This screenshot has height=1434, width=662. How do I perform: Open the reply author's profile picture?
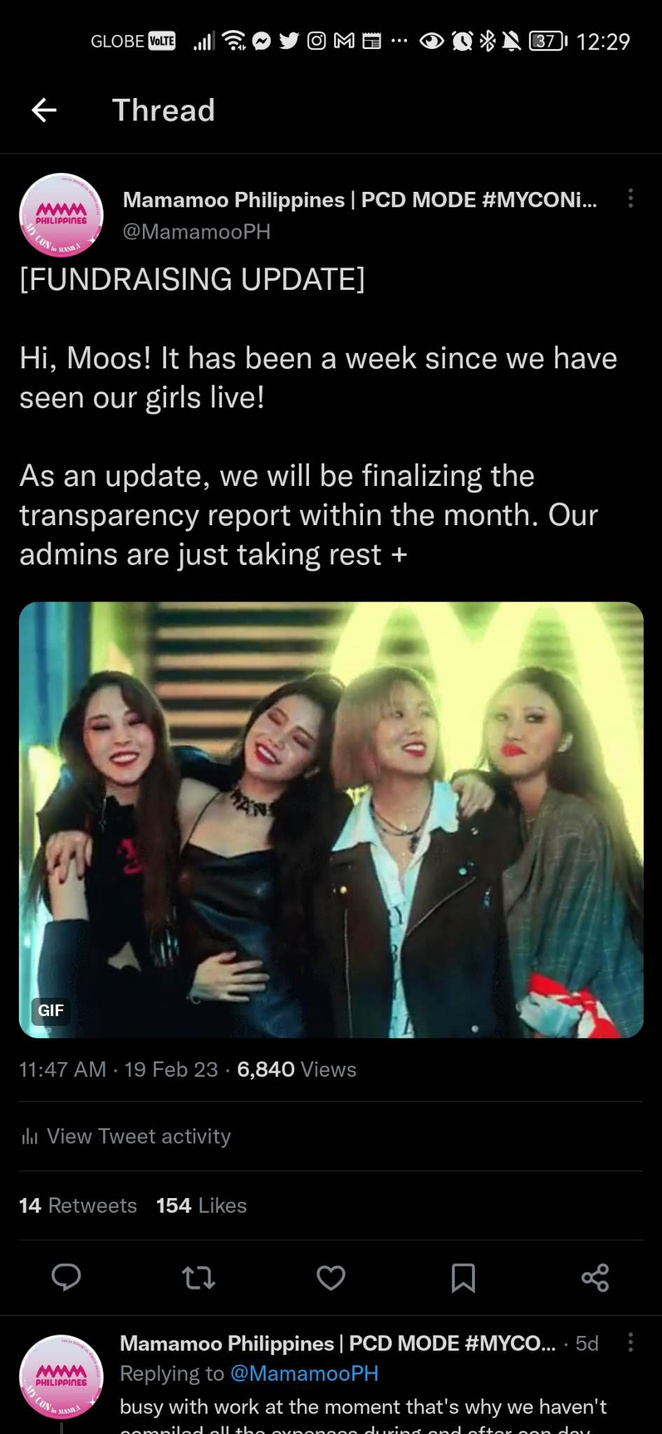pos(61,1376)
